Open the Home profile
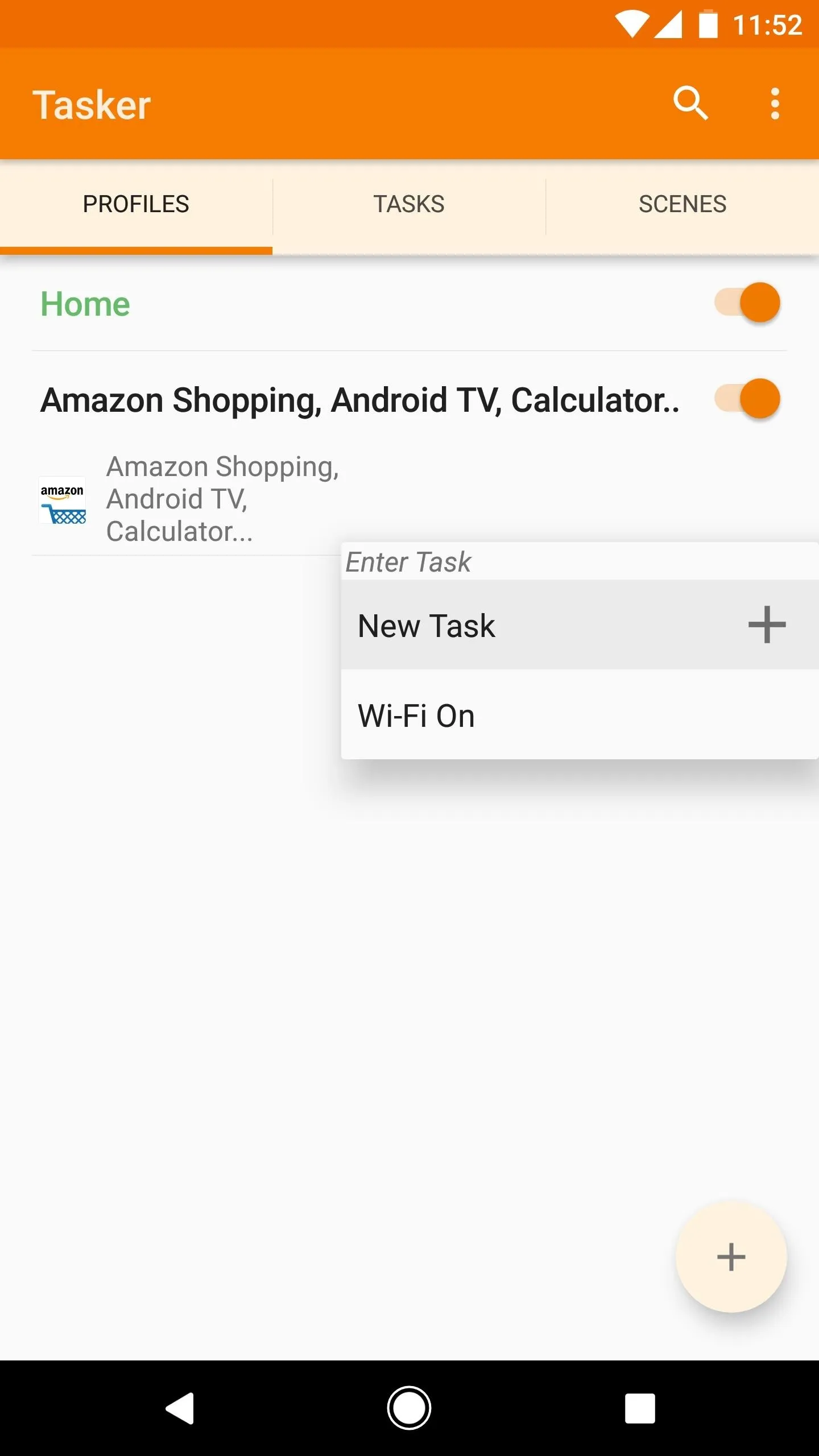Screen dimensions: 819x1456 click(x=85, y=304)
